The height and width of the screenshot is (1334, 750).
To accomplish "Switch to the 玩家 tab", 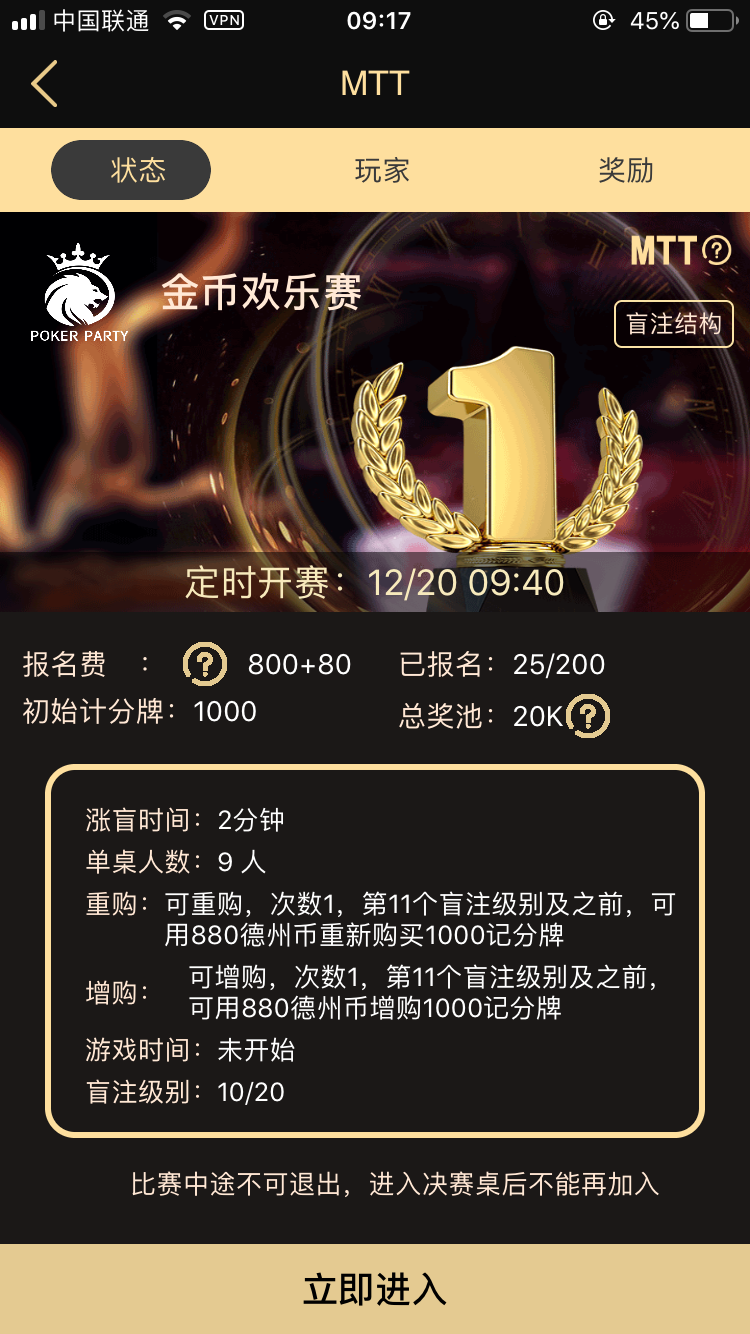I will 382,170.
